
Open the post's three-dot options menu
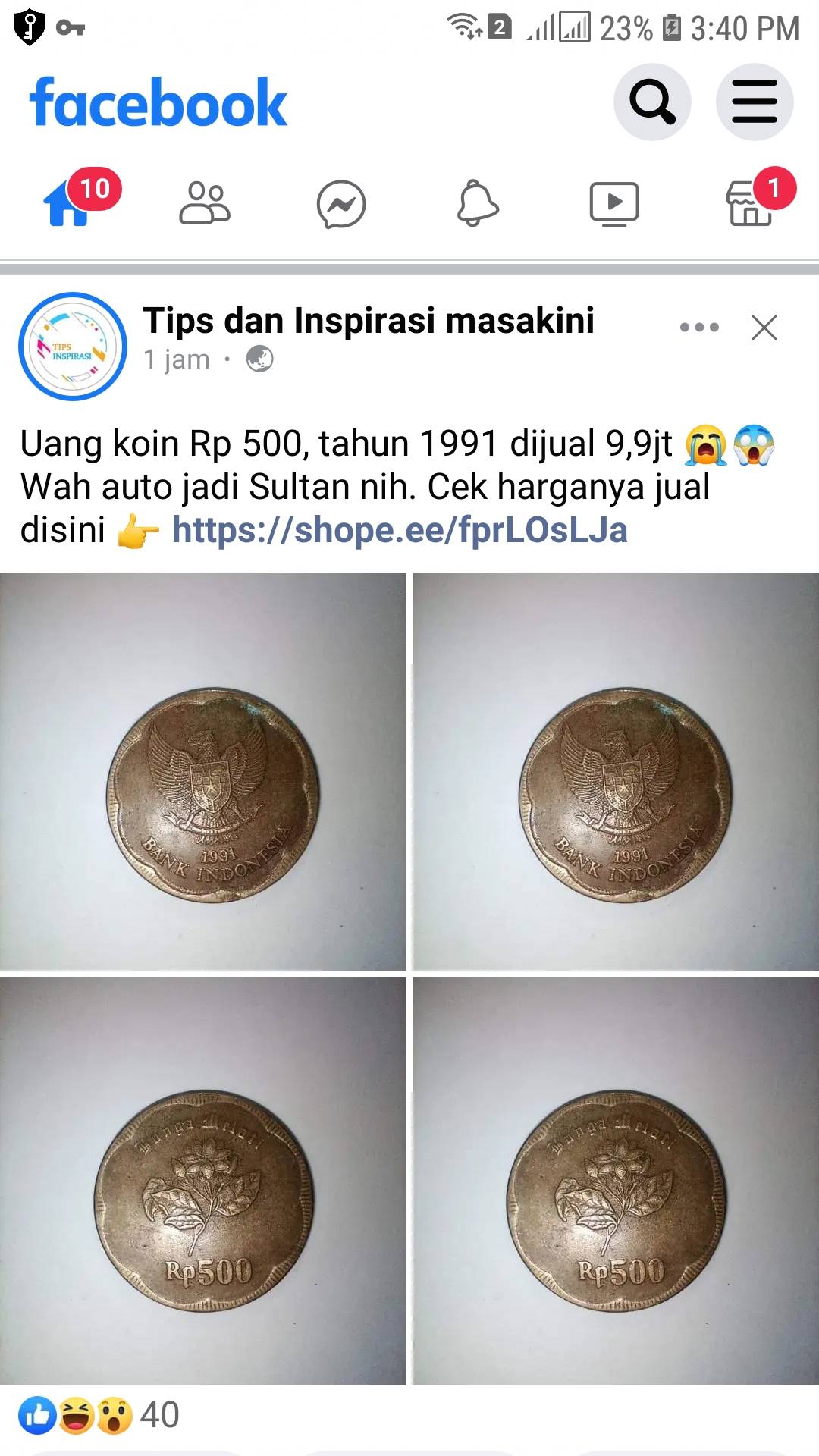click(699, 328)
